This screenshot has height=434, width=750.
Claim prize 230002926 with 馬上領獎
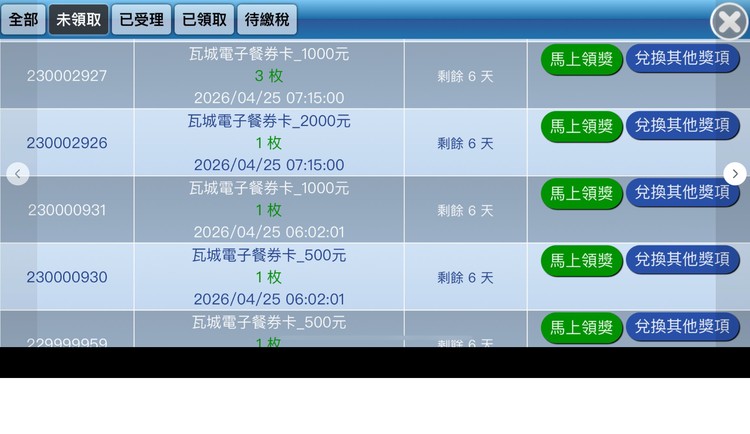pos(582,126)
